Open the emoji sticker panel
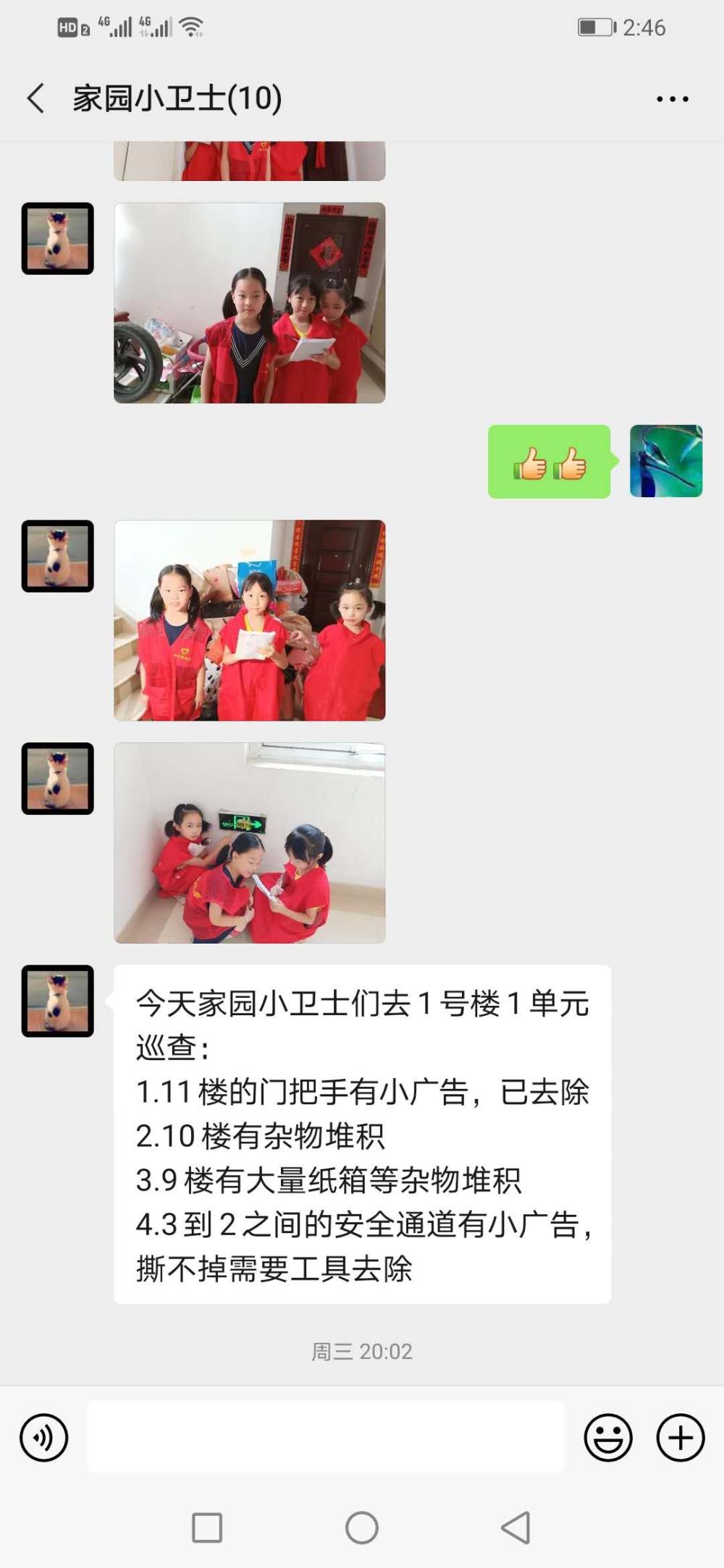 pyautogui.click(x=608, y=1437)
